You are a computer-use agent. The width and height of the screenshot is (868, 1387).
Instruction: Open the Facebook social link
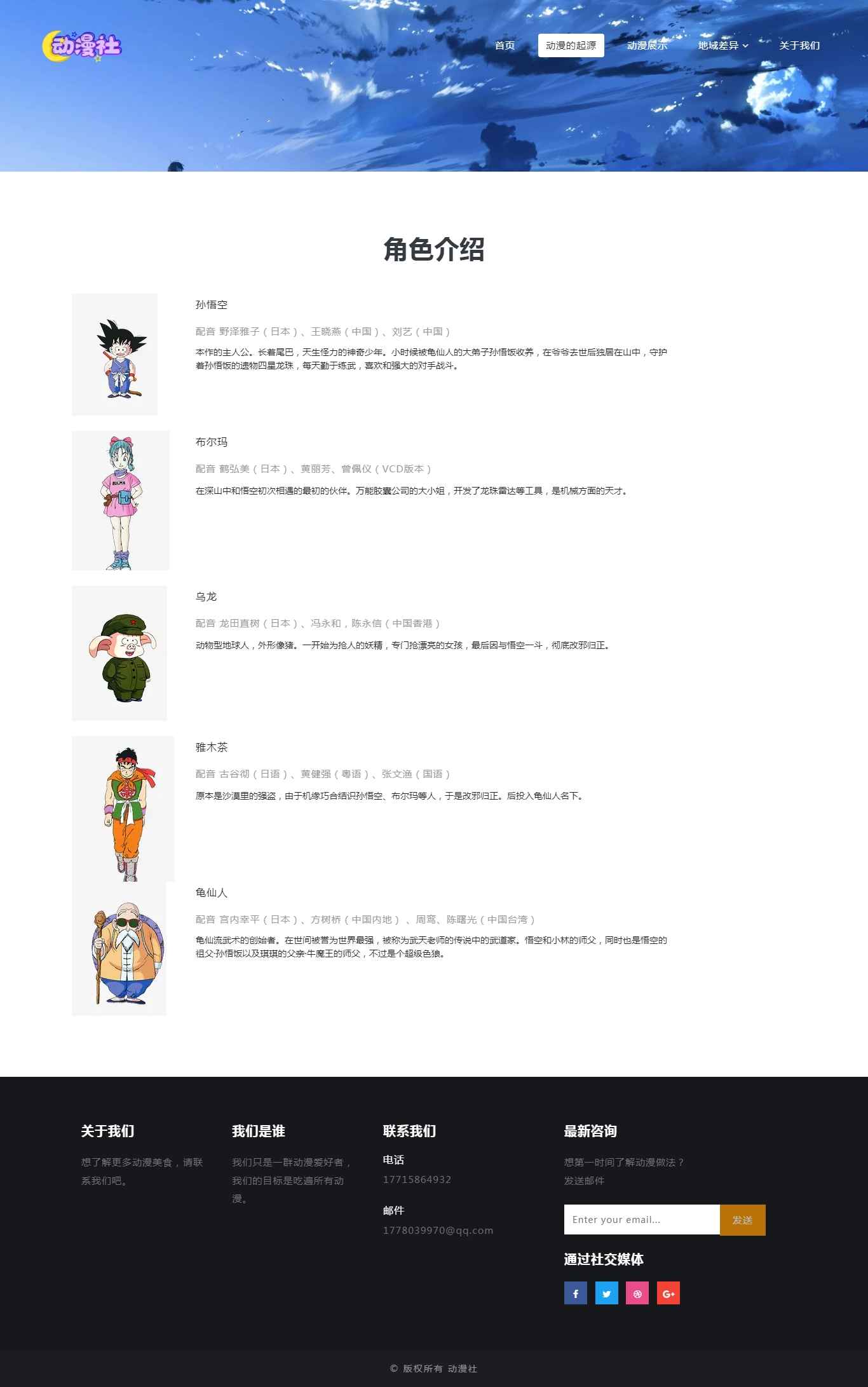(576, 1293)
